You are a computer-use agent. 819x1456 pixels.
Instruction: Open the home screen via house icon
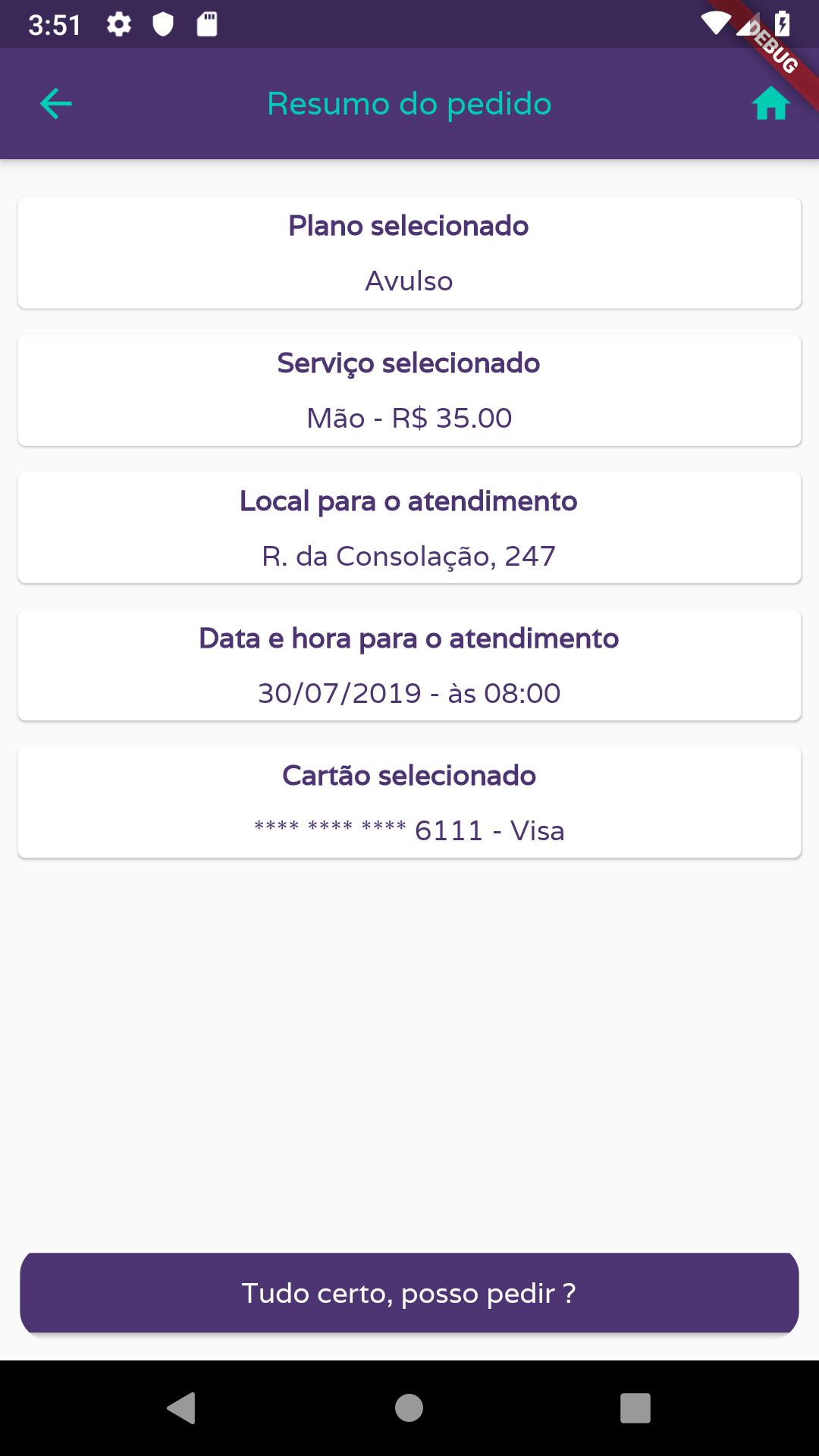coord(770,104)
